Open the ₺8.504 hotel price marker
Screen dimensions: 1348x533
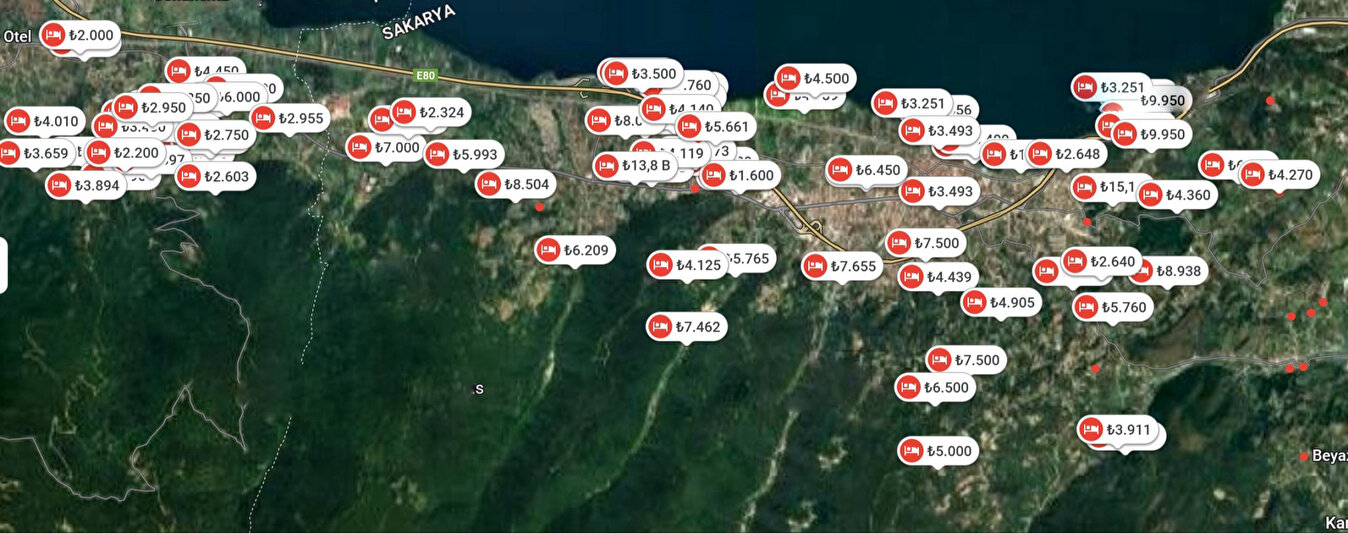[x=516, y=185]
